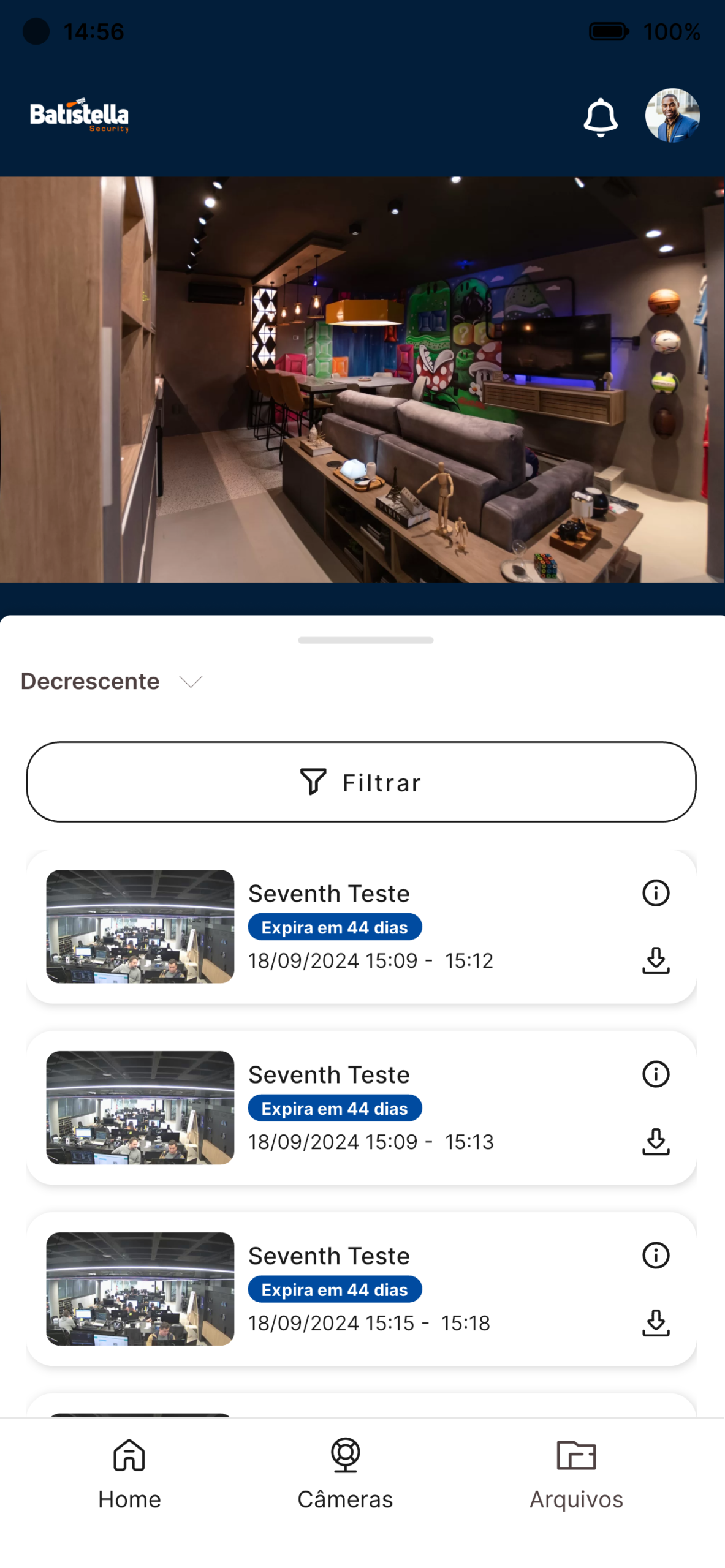Download the recording ending at 15:13
Screen dimensions: 725x1568
[x=655, y=1142]
